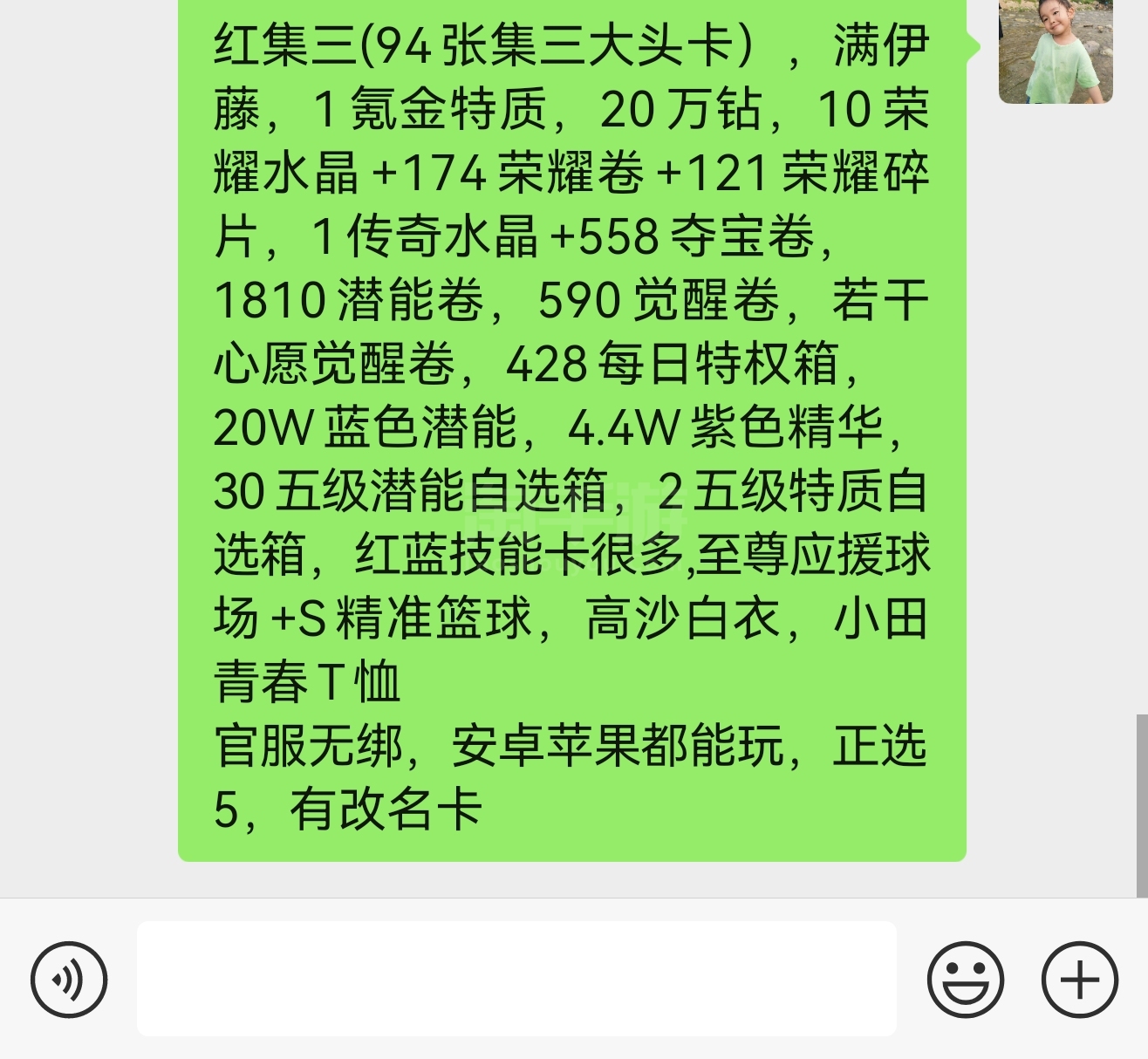Switch to voice message input
Screen dimensions: 1148x1059
click(x=69, y=979)
